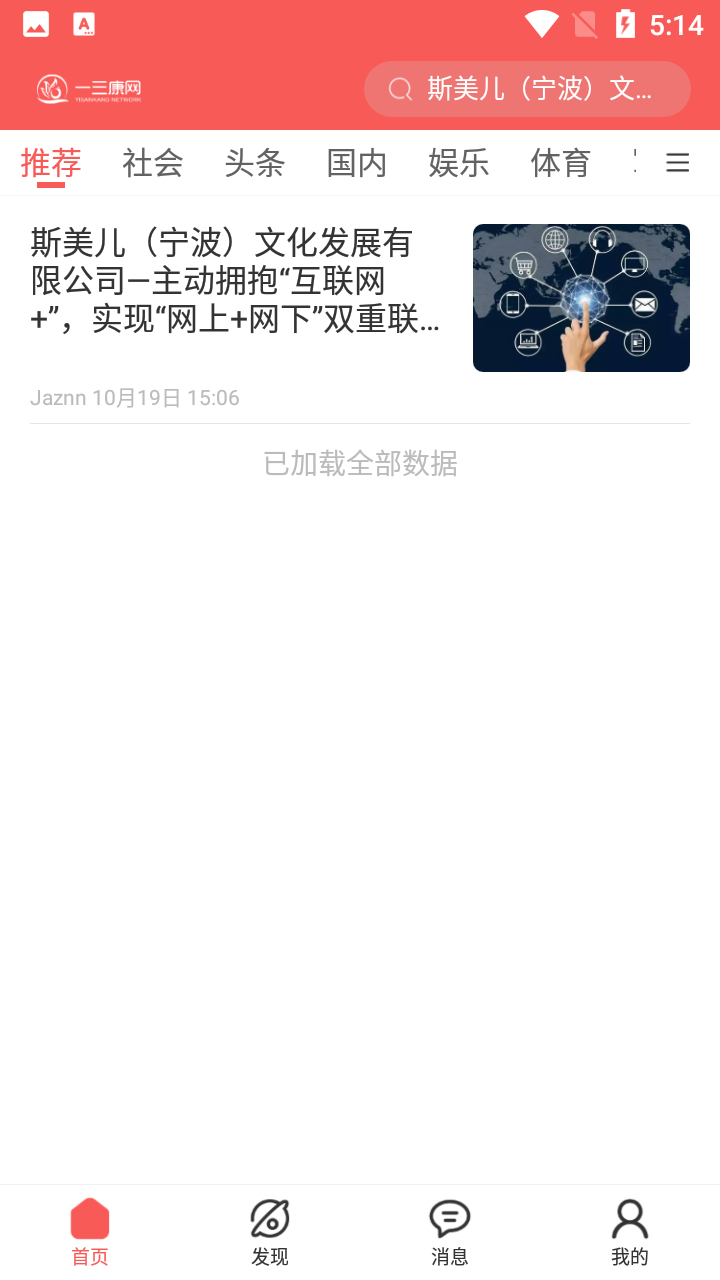Tap the 首页 home tab
The width and height of the screenshot is (720, 1280).
[90, 1233]
